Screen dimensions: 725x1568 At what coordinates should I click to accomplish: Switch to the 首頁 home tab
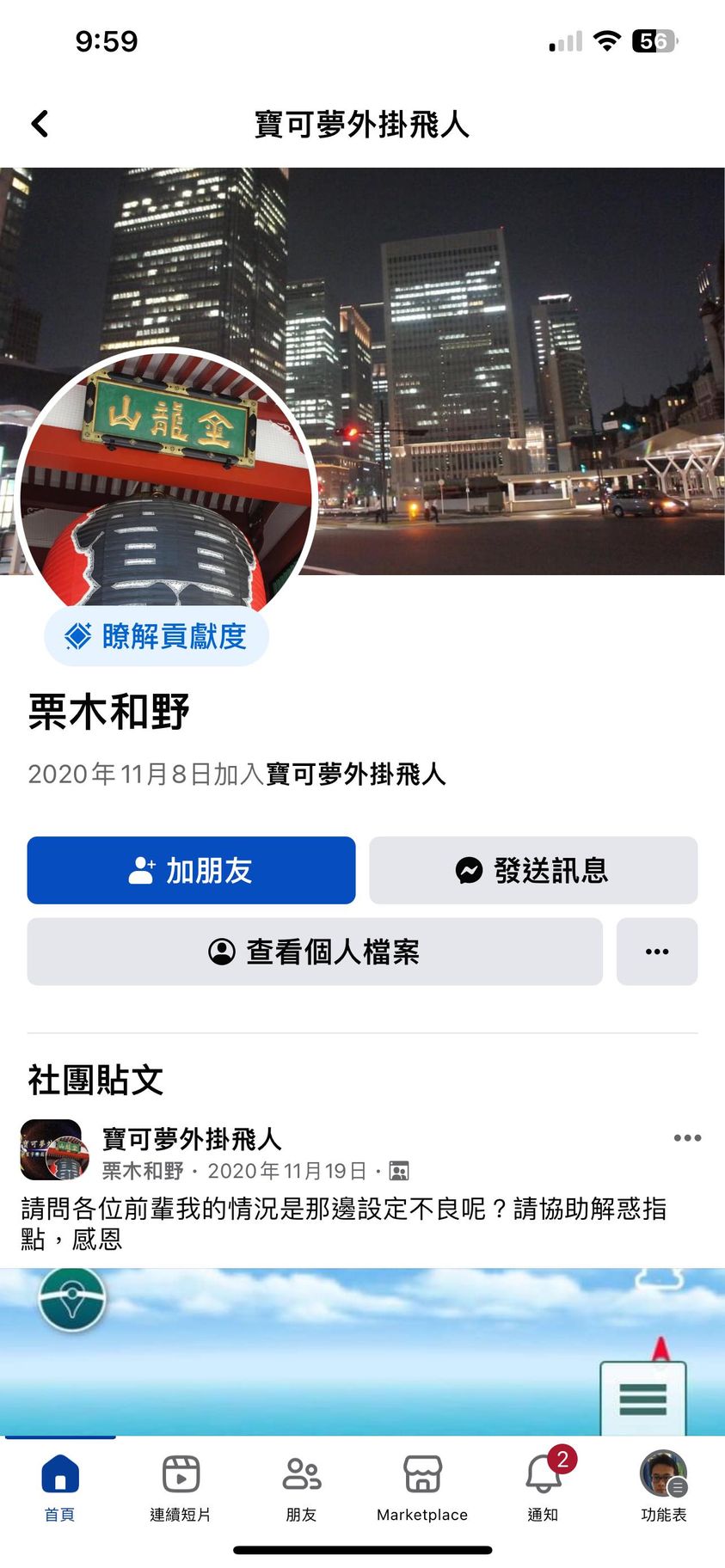[60, 1484]
